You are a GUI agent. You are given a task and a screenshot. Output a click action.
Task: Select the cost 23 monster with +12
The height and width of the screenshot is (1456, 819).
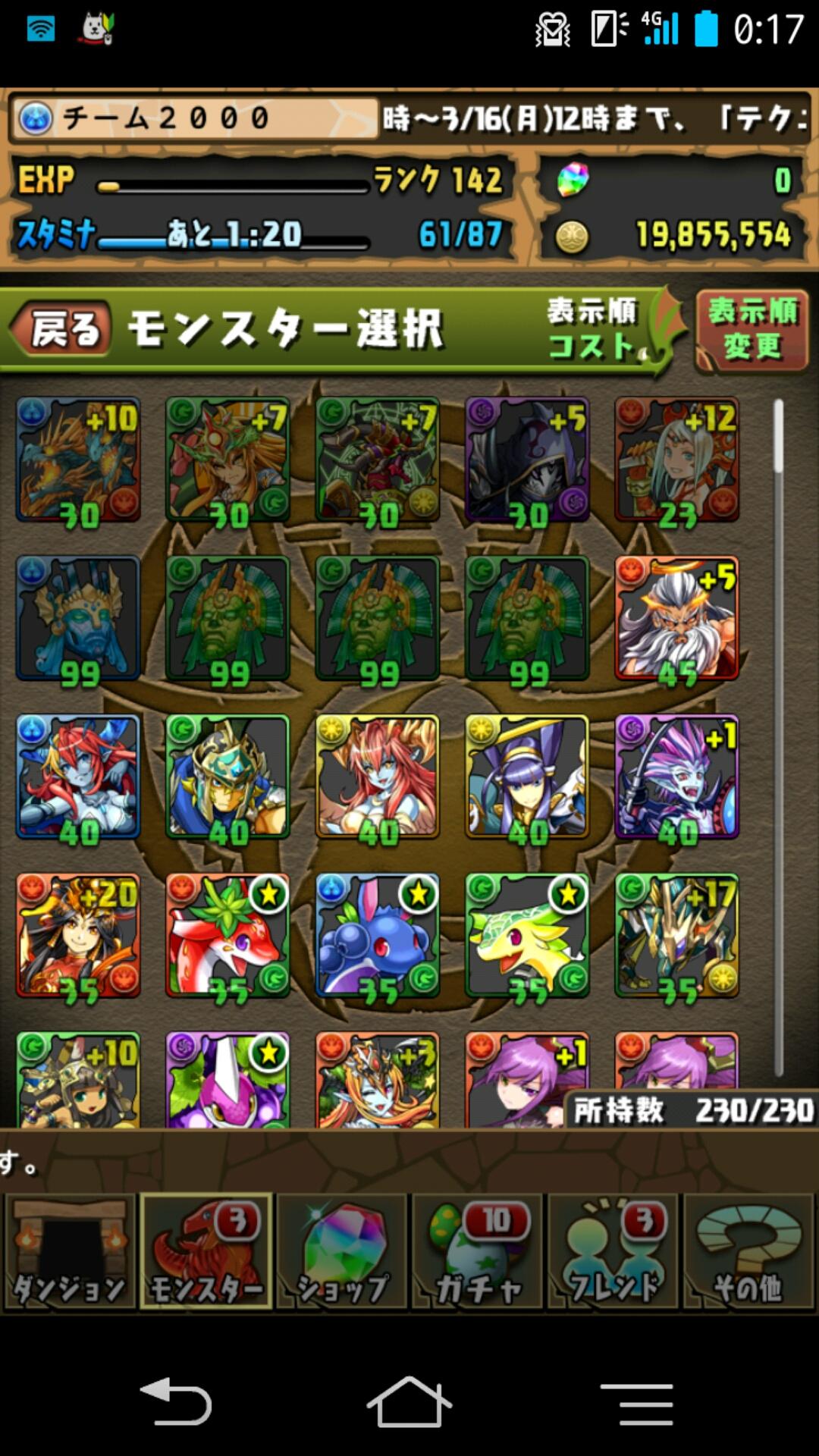(x=676, y=460)
